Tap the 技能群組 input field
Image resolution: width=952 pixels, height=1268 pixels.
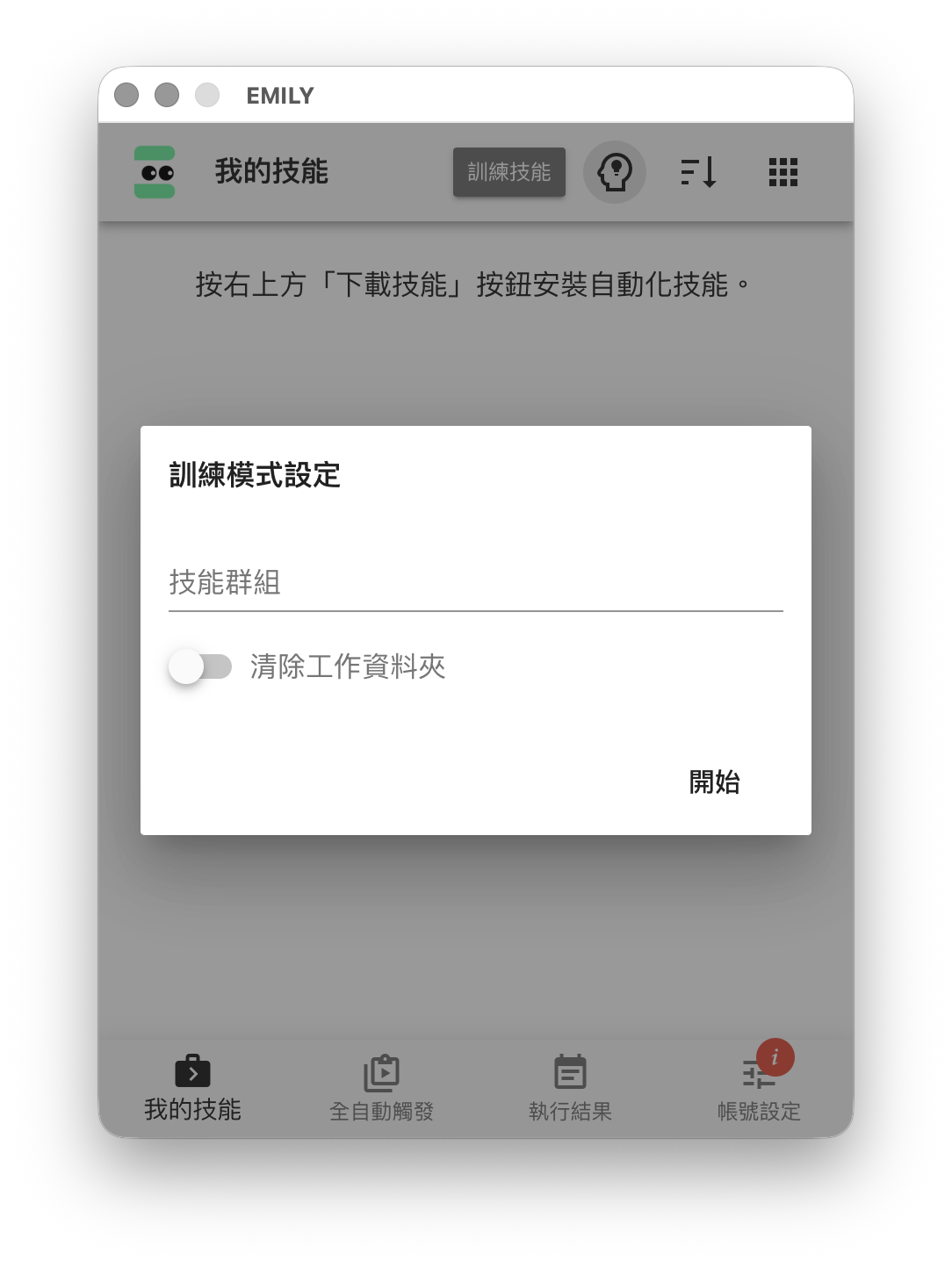click(x=474, y=583)
